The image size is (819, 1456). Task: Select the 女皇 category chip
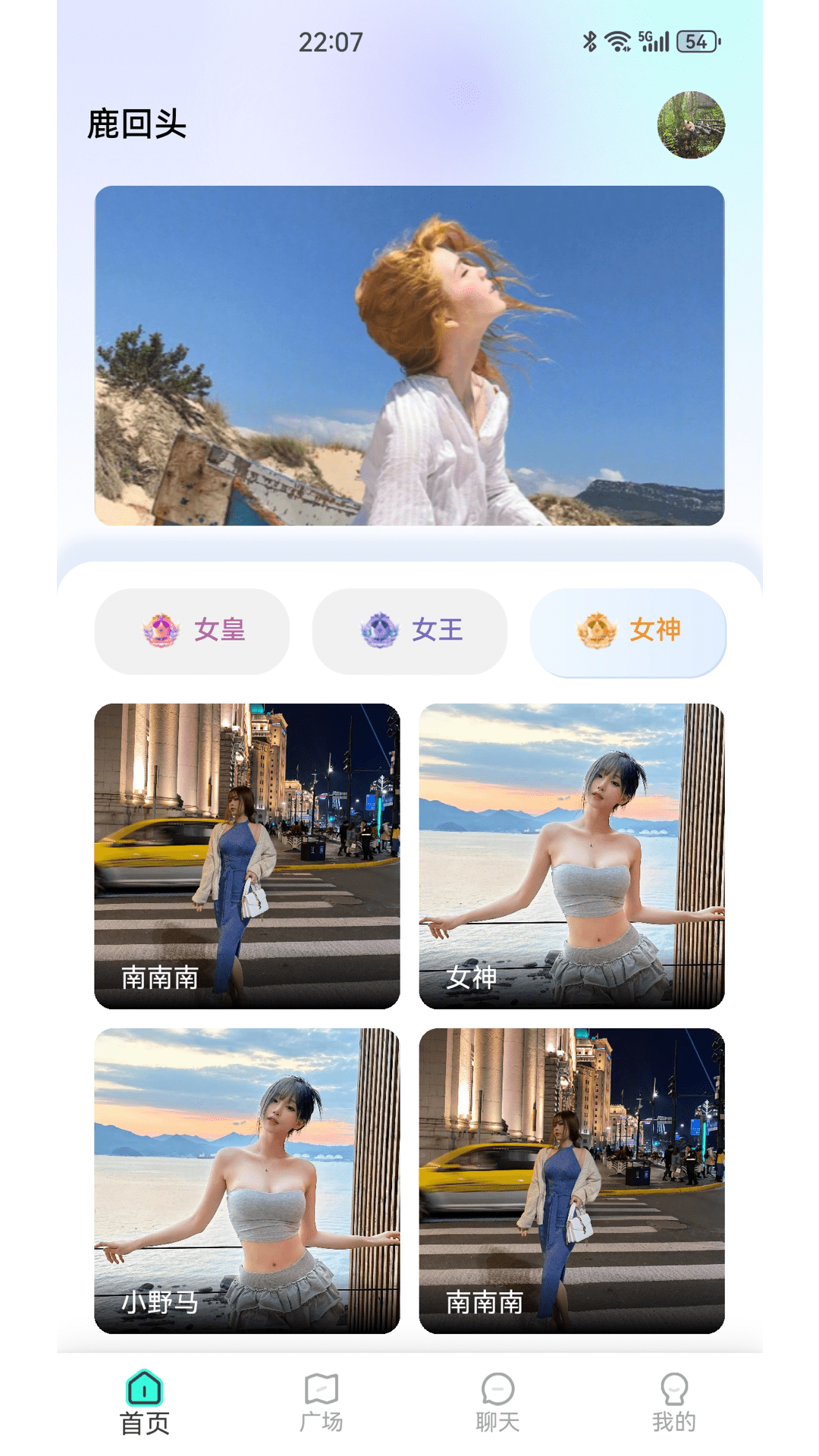(x=192, y=631)
